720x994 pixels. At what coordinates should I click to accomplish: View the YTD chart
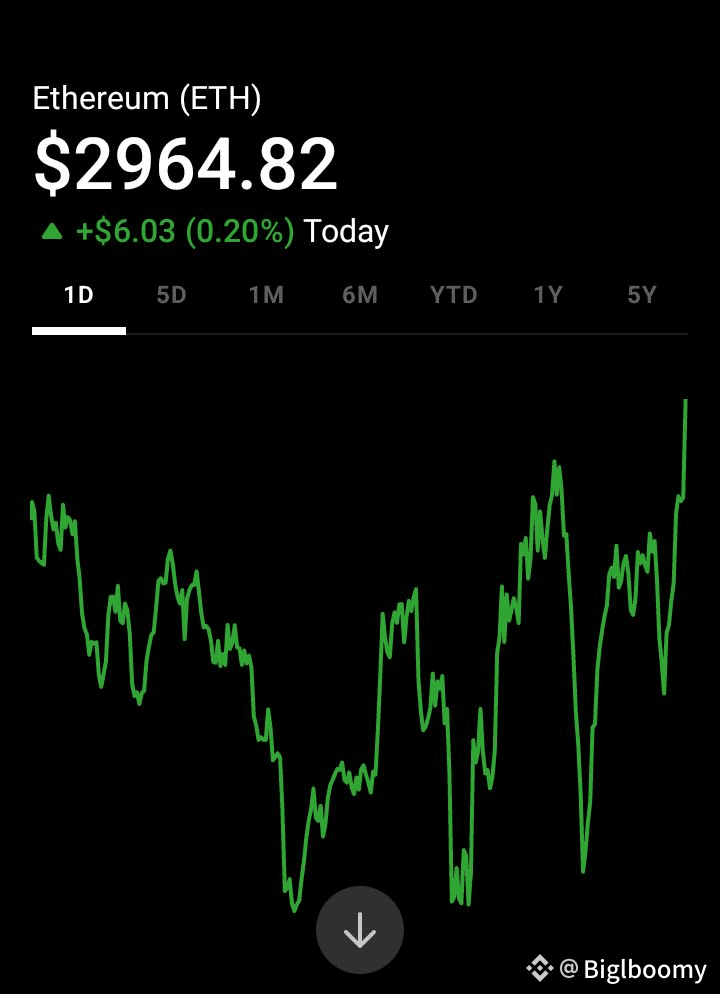pos(454,296)
